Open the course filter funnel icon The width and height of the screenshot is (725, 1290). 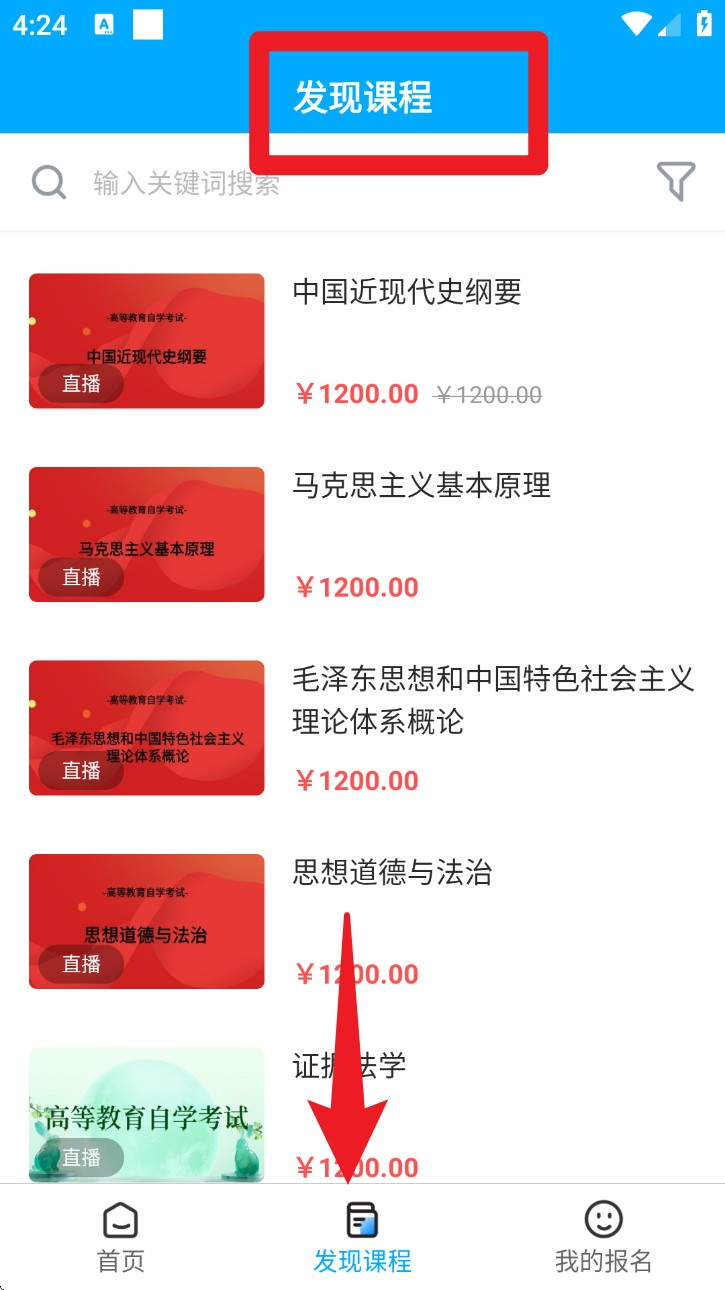675,182
